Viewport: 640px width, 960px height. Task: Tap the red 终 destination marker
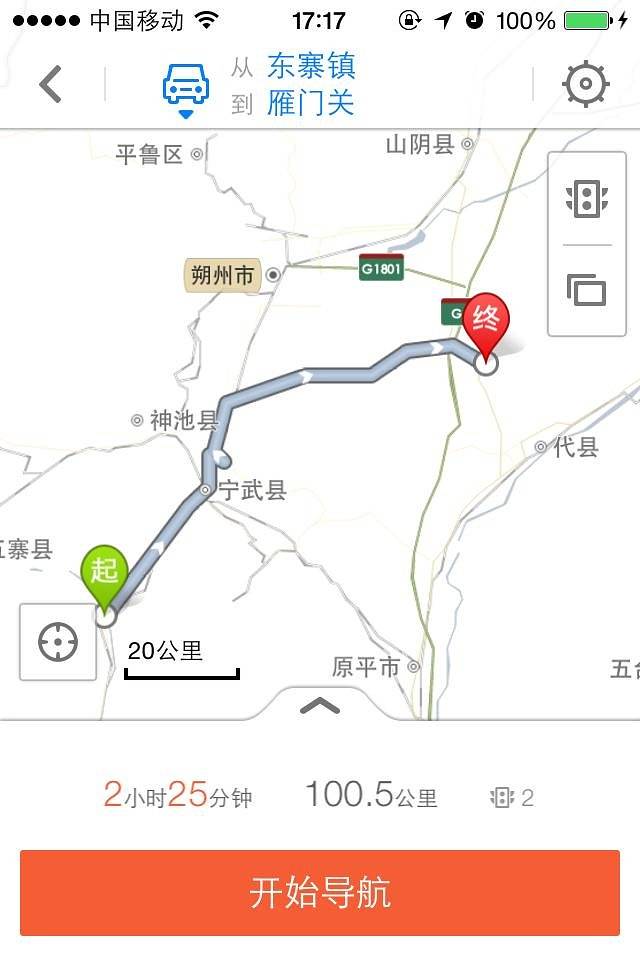click(486, 322)
